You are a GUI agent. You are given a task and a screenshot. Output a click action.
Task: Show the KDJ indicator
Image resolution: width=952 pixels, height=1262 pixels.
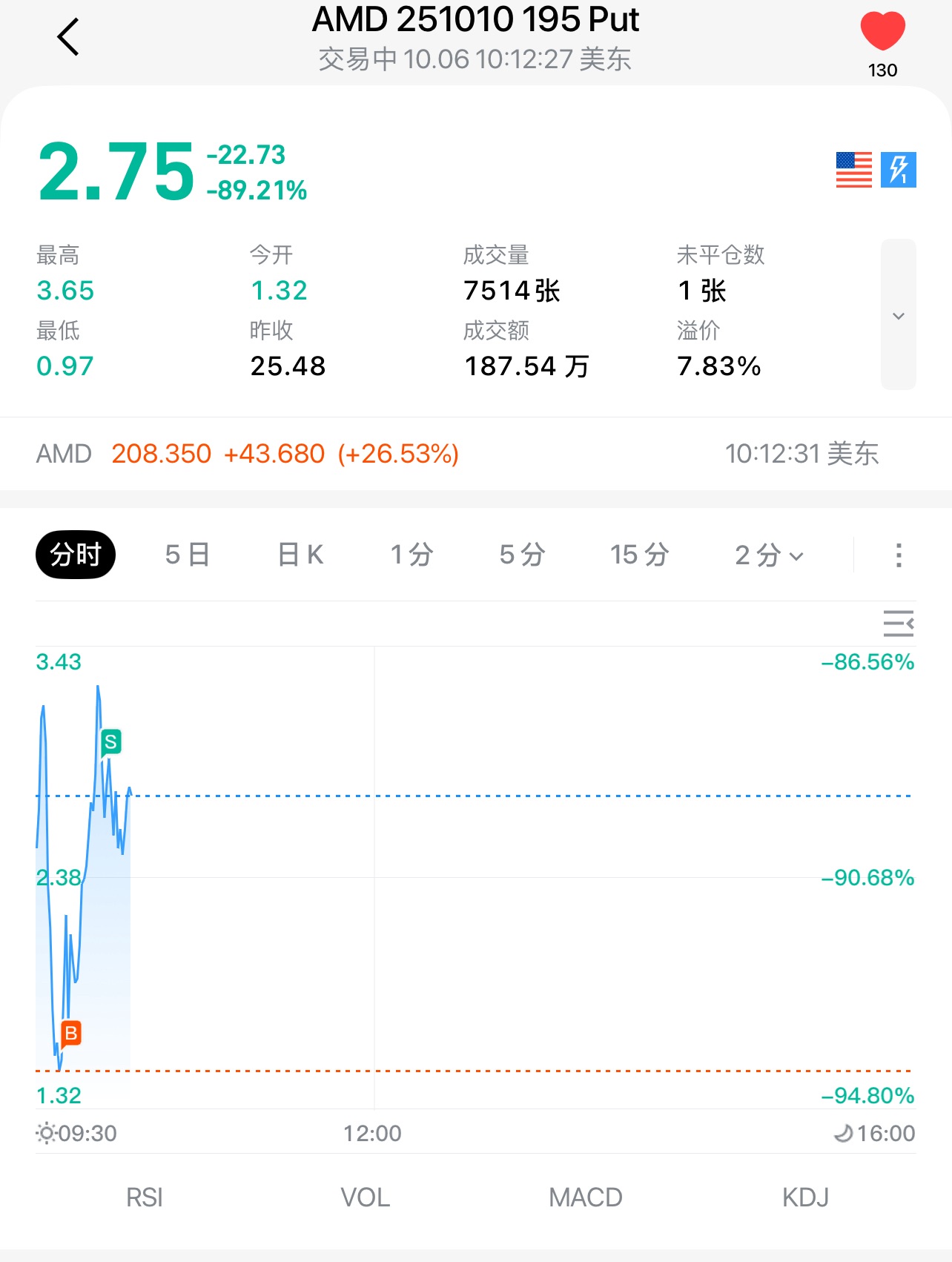(x=805, y=1197)
